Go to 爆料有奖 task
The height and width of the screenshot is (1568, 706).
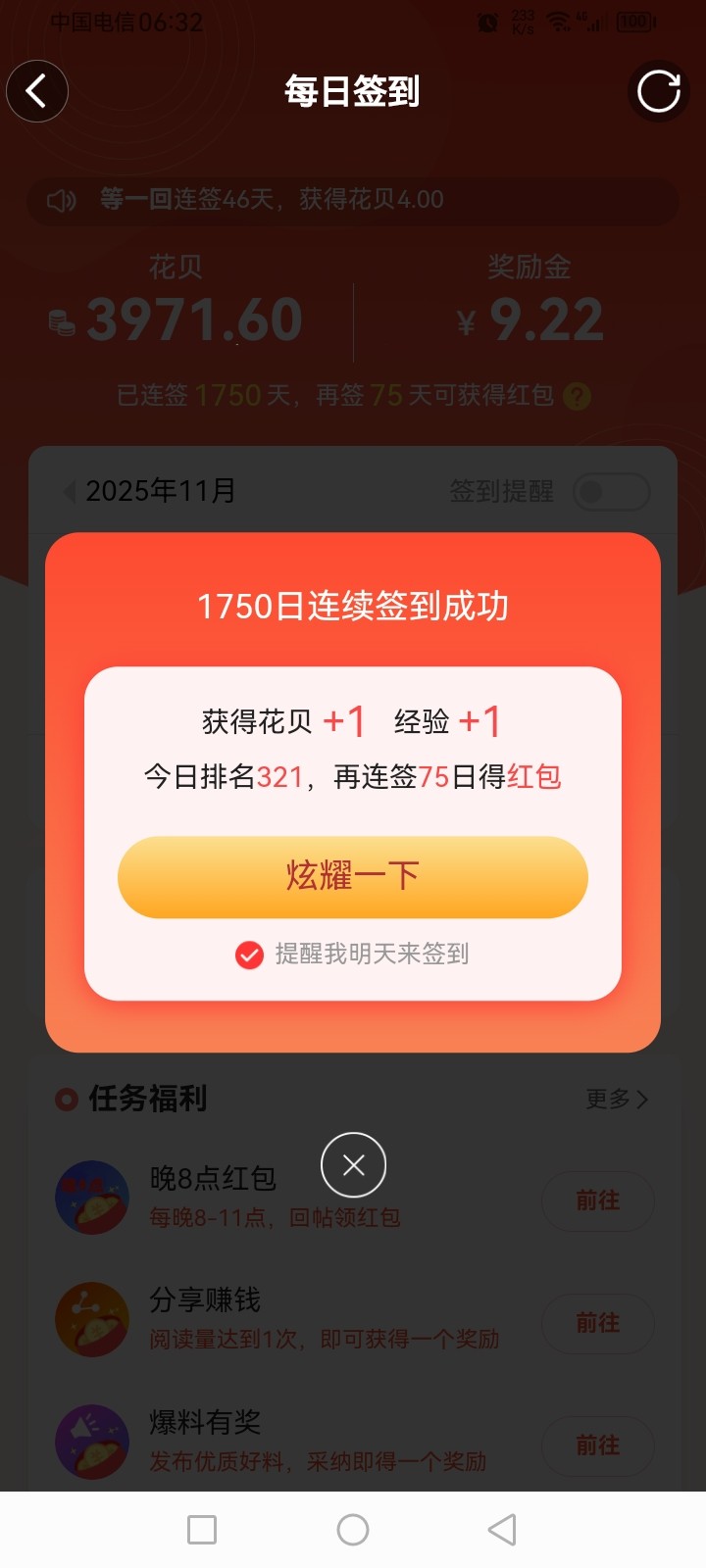point(597,1445)
